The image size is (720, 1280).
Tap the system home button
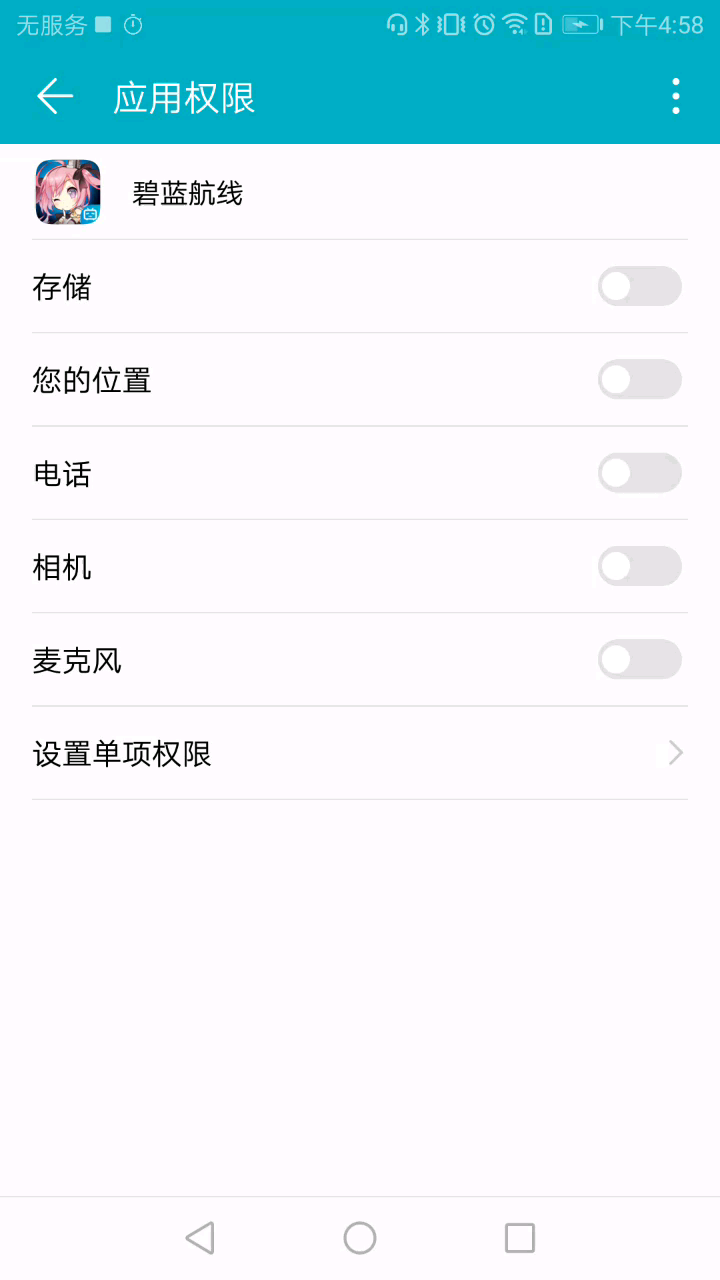tap(360, 1238)
